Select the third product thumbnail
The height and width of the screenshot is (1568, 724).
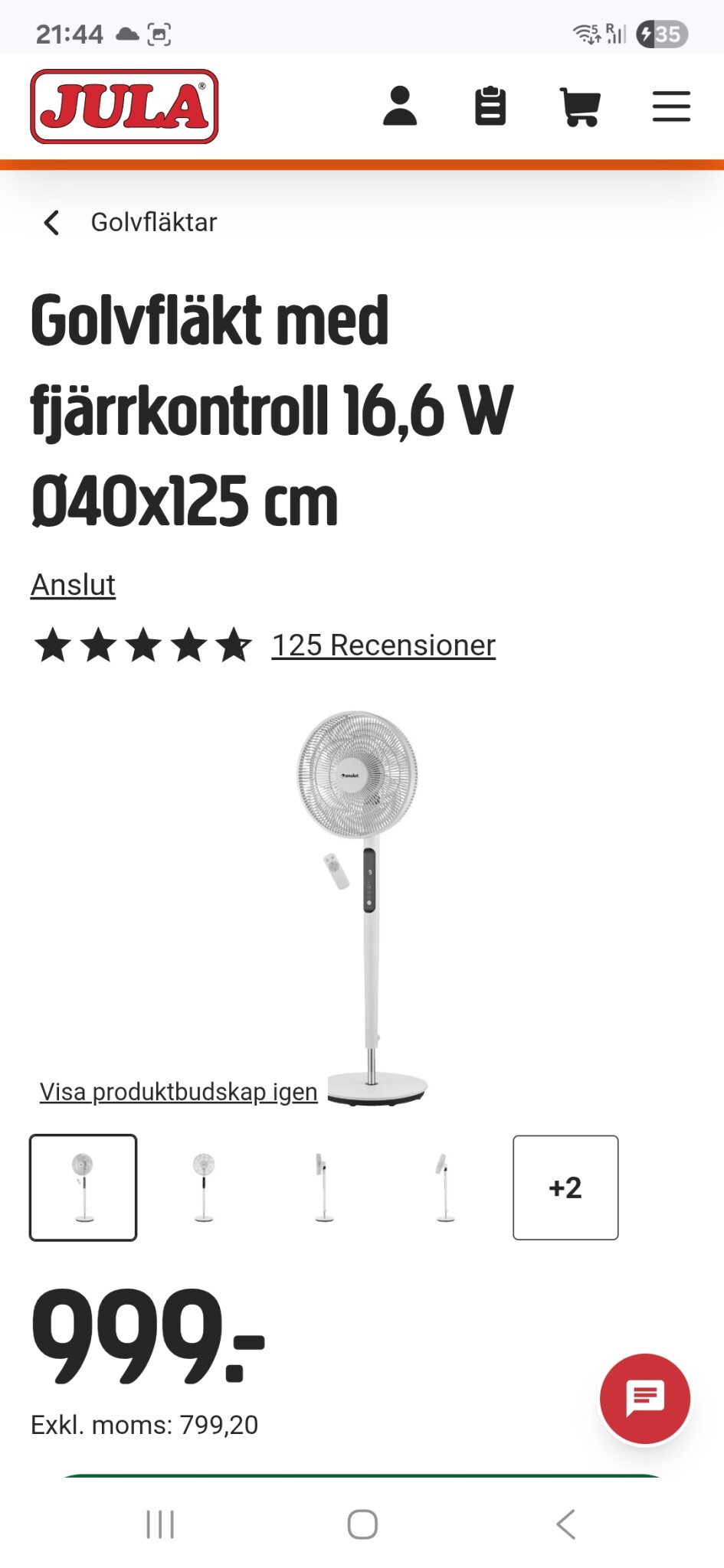click(324, 1187)
